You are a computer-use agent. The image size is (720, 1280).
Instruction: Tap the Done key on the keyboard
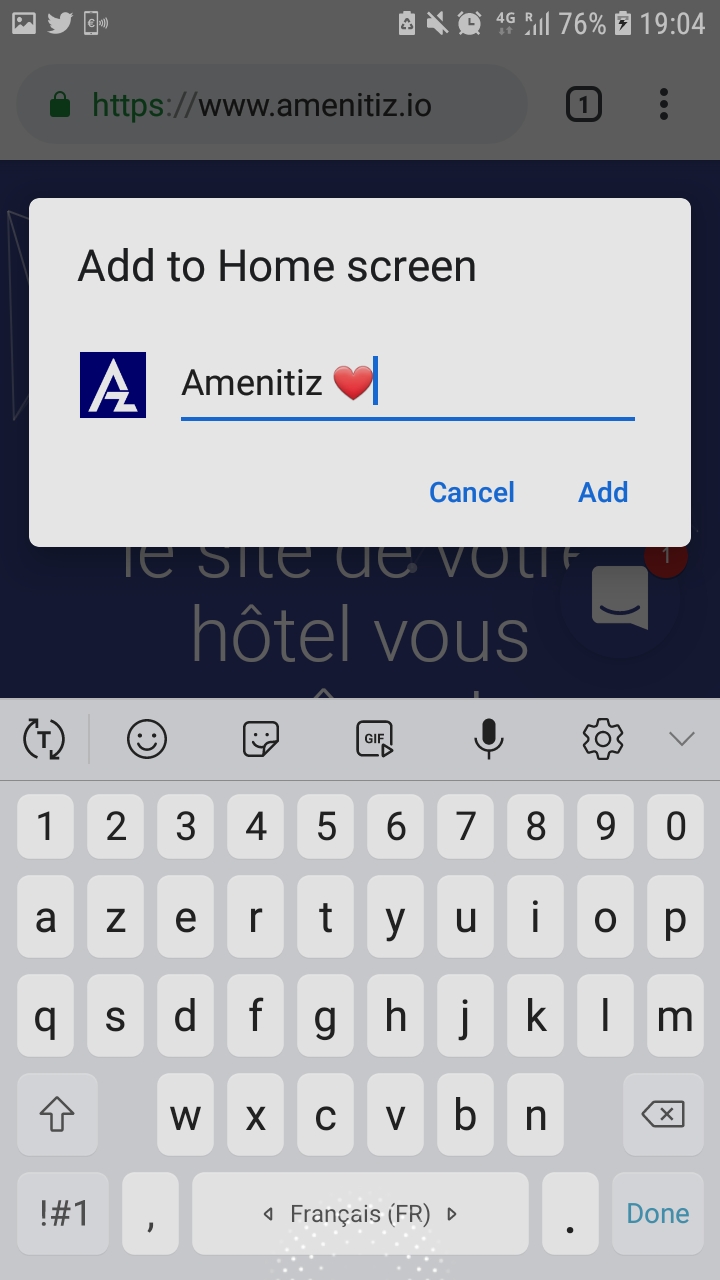657,1213
